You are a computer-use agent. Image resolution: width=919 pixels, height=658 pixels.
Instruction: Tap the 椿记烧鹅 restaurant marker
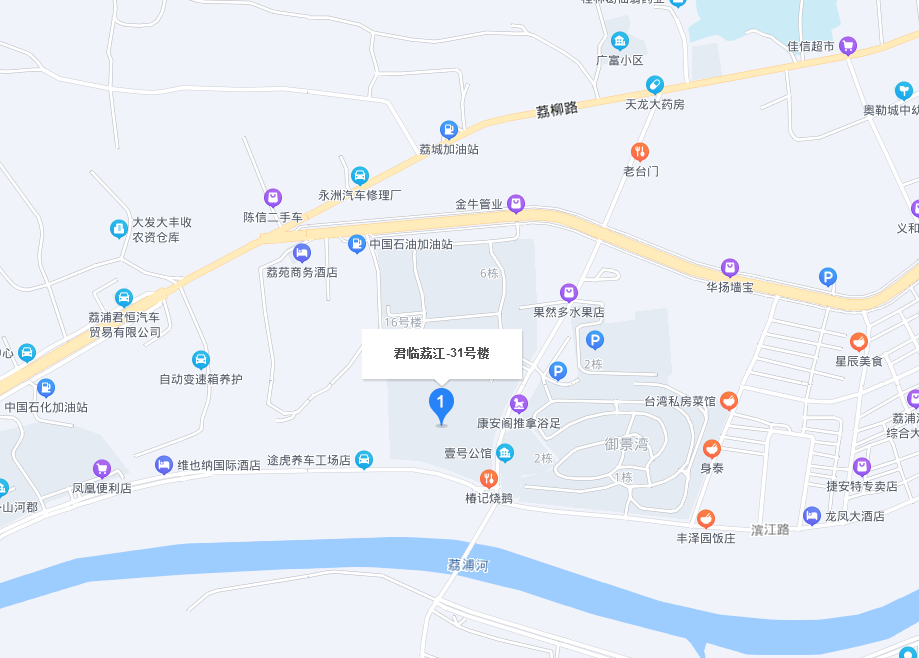click(489, 479)
